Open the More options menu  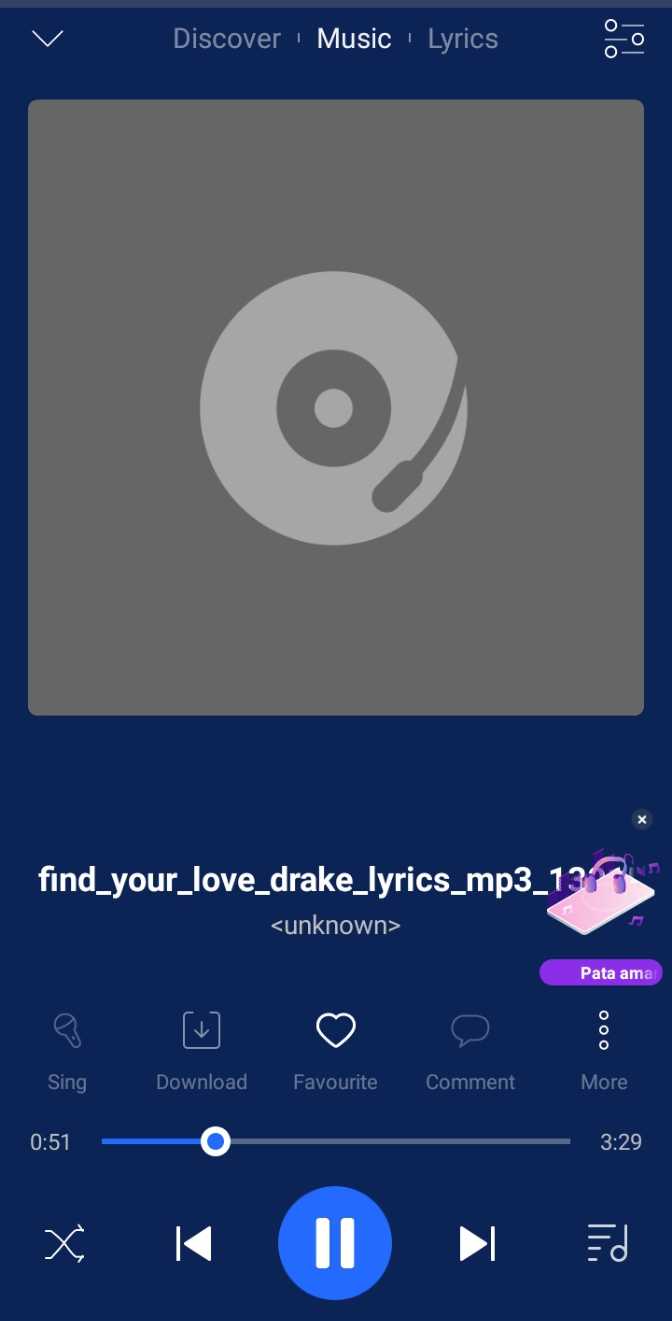(604, 1050)
